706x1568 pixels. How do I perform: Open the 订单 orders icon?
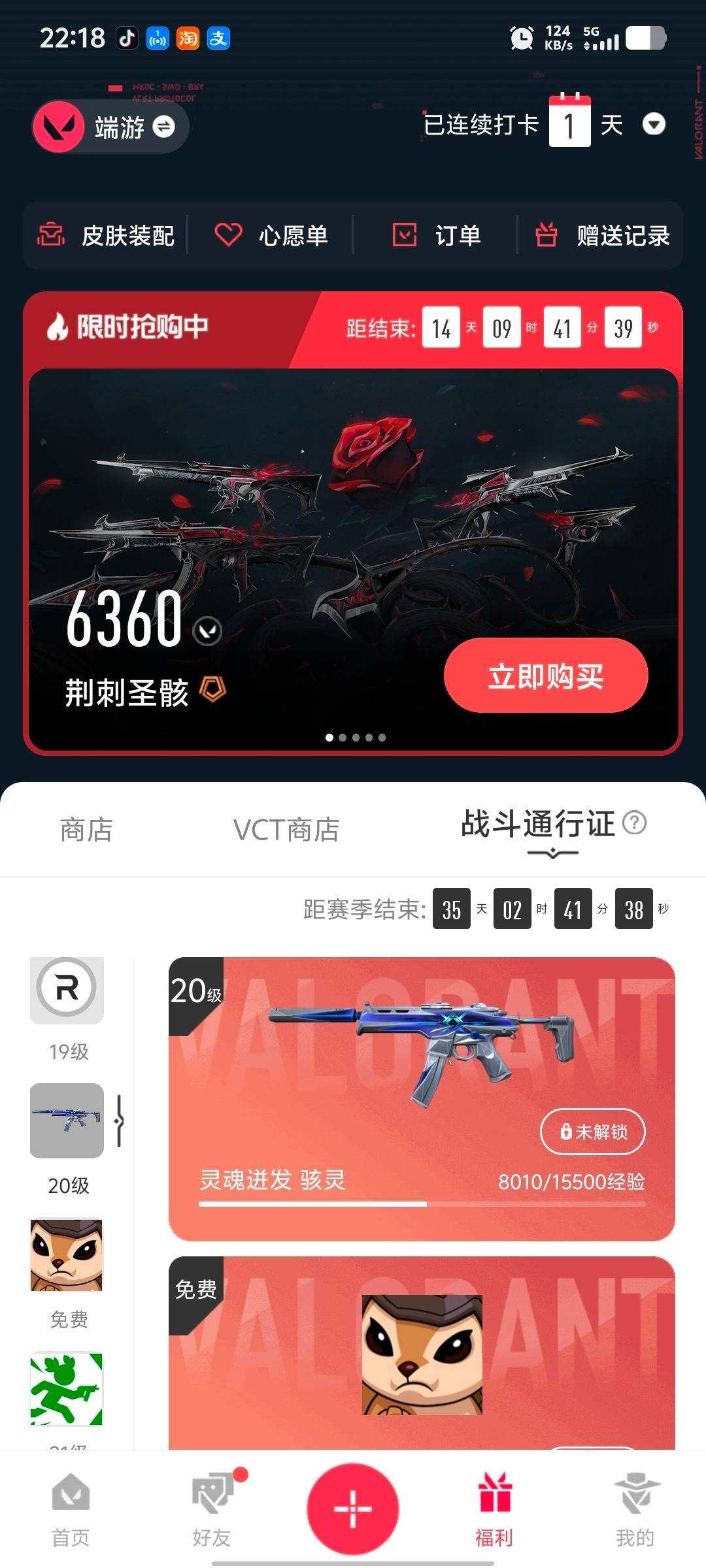[x=405, y=235]
